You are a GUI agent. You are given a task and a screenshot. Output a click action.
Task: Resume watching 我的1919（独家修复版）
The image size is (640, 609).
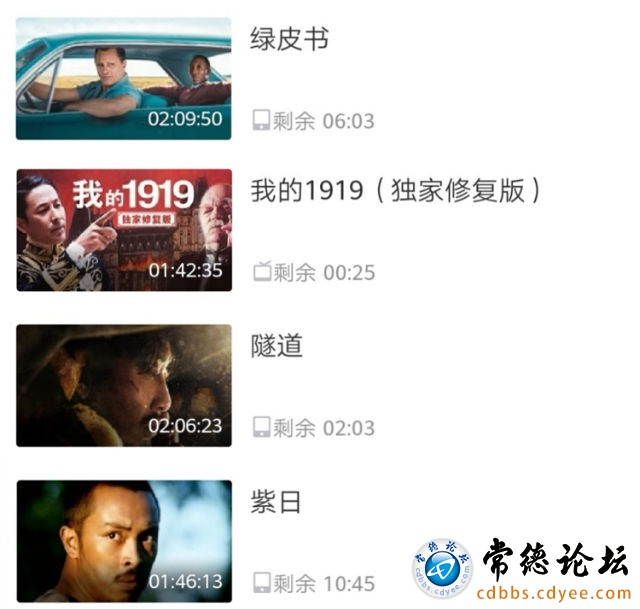124,231
